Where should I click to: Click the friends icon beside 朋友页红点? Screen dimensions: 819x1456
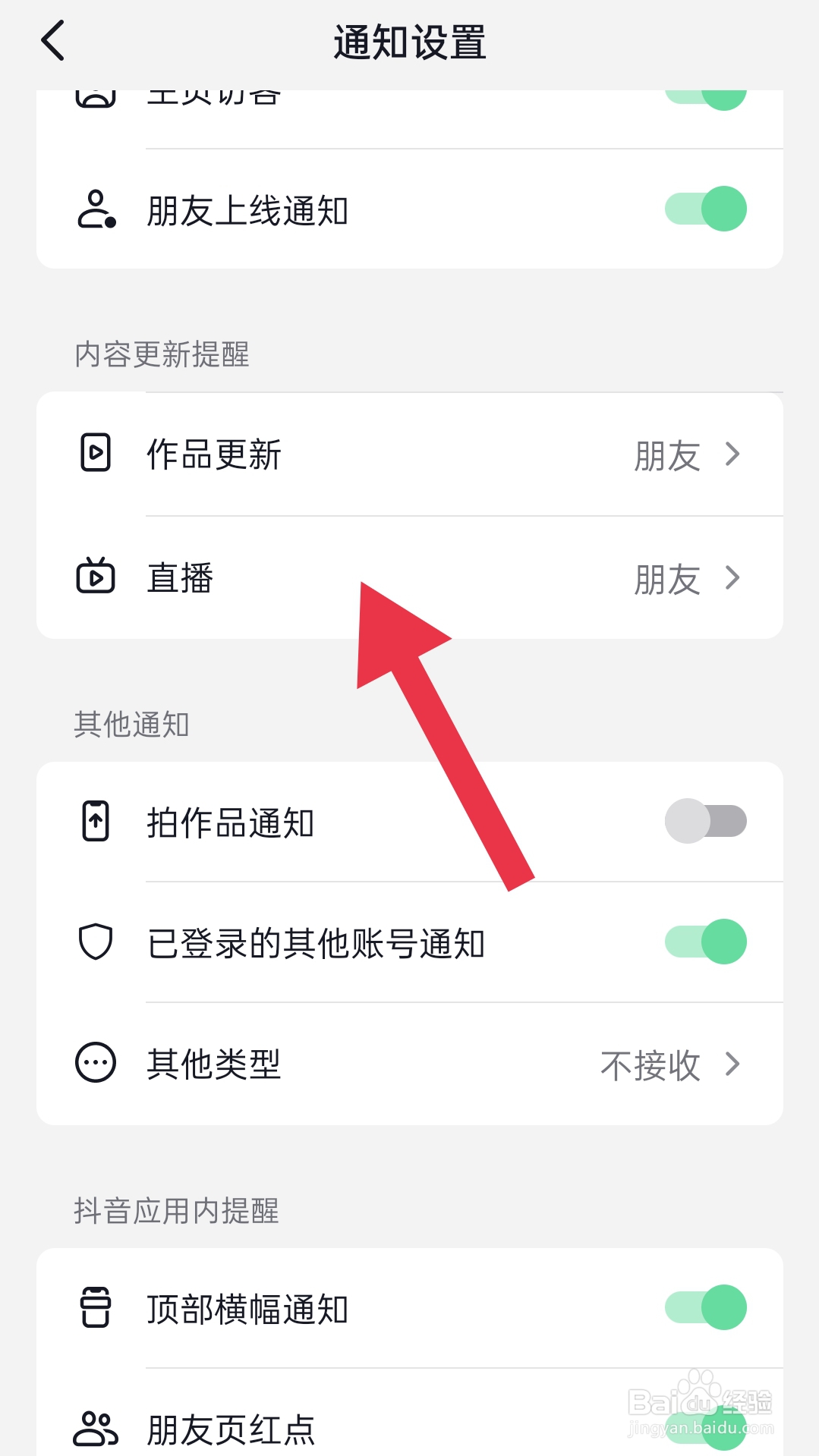[x=94, y=1425]
